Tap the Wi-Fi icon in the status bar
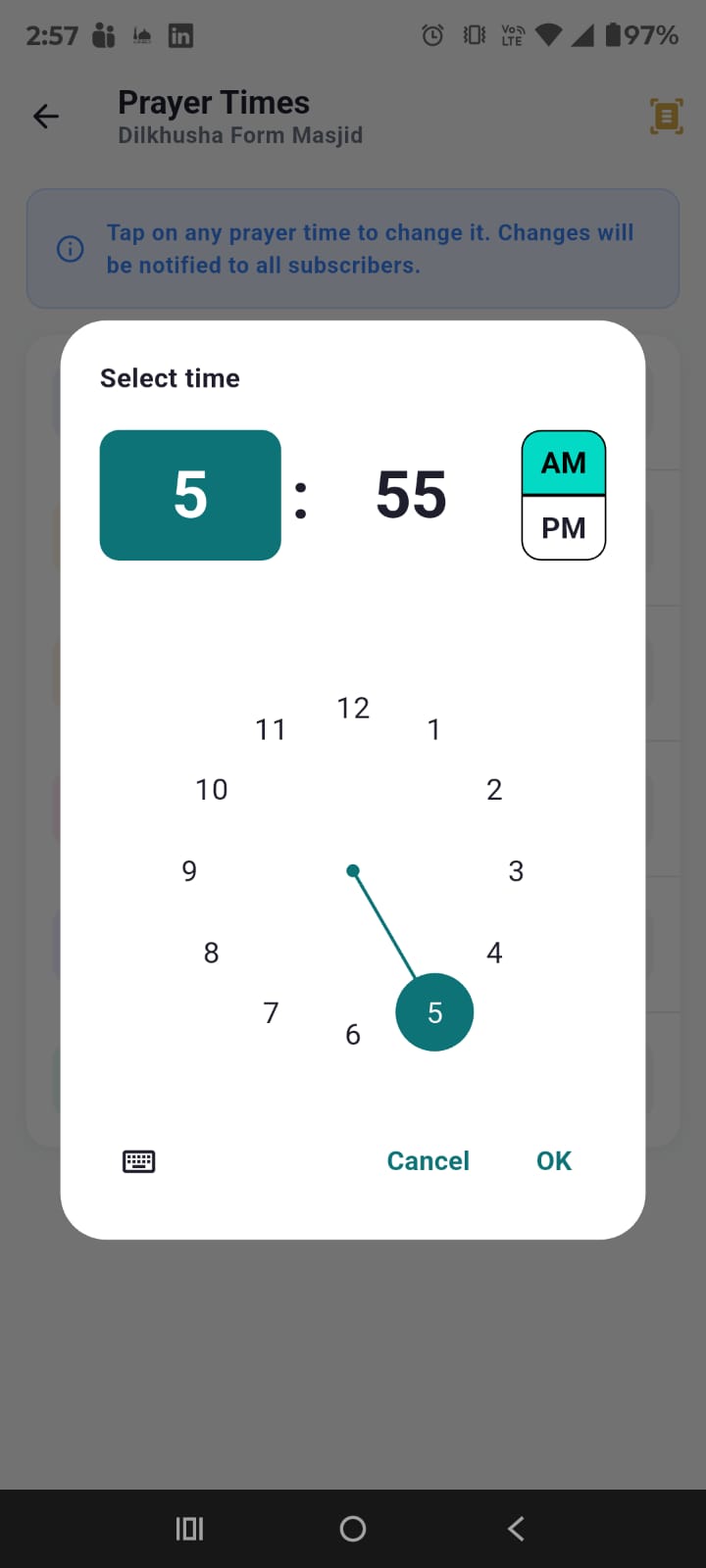Image resolution: width=706 pixels, height=1568 pixels. pyautogui.click(x=549, y=34)
